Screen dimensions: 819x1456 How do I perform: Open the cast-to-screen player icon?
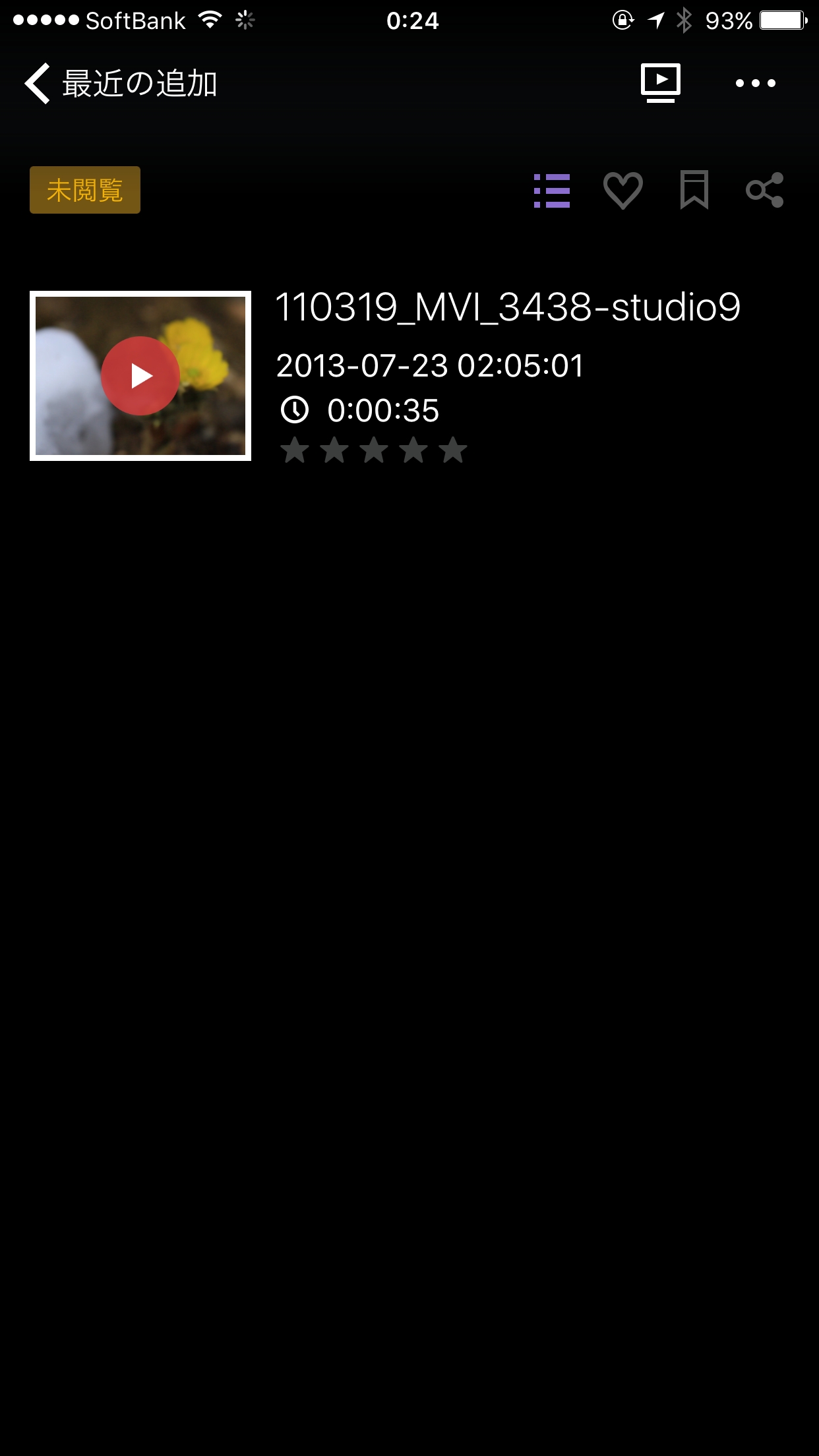tap(660, 83)
